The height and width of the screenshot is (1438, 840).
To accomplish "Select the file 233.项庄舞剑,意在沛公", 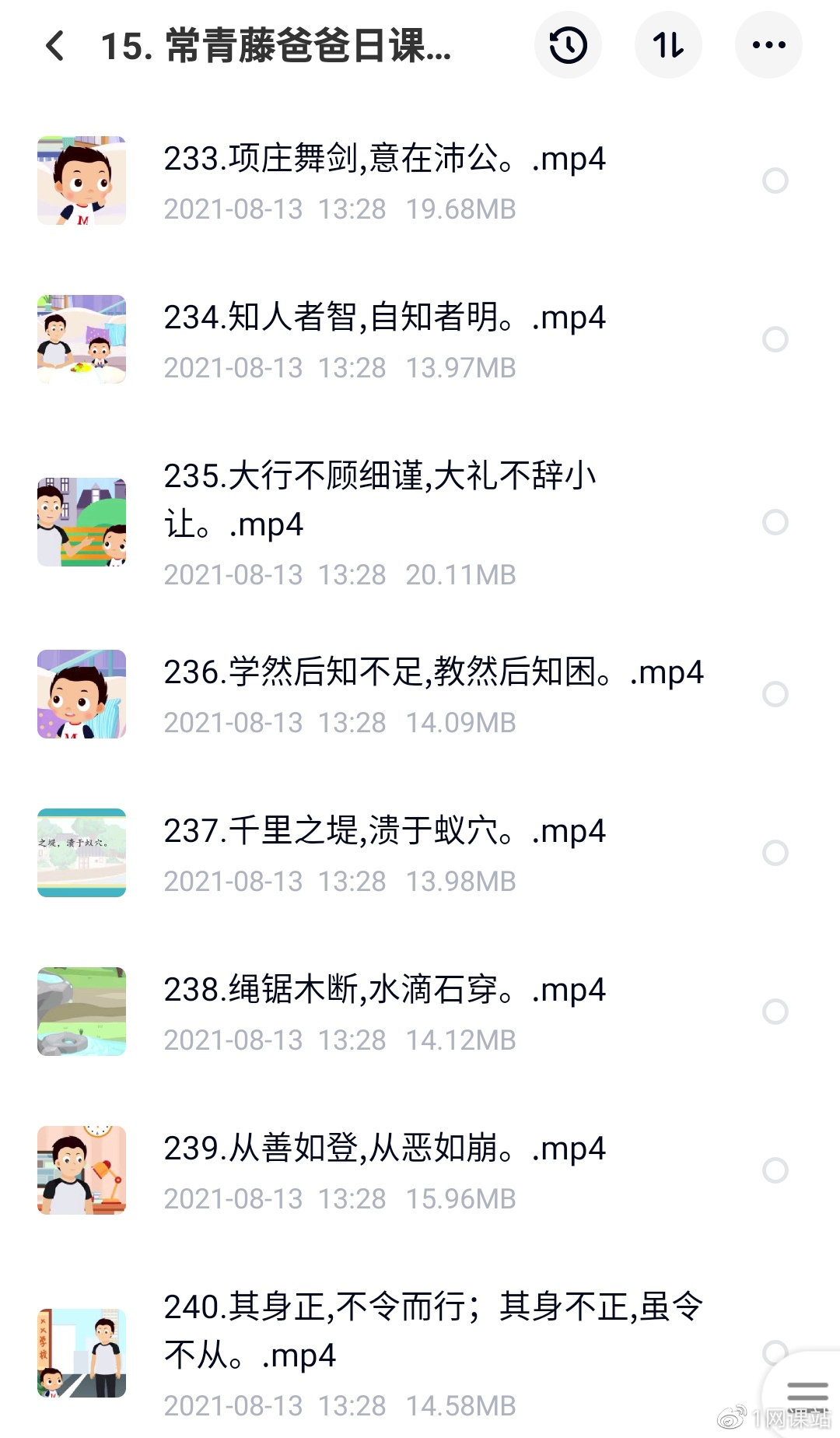I will [775, 181].
